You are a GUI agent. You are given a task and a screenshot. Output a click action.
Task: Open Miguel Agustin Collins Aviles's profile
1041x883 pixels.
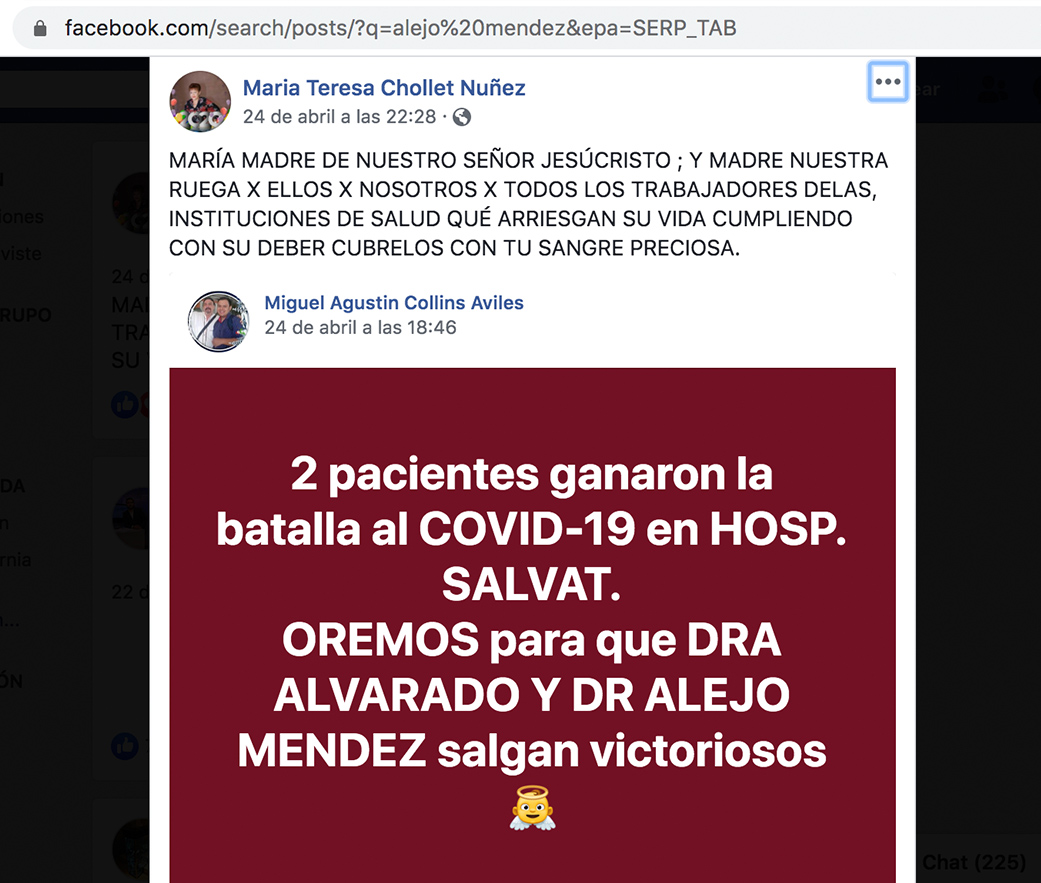pos(394,303)
